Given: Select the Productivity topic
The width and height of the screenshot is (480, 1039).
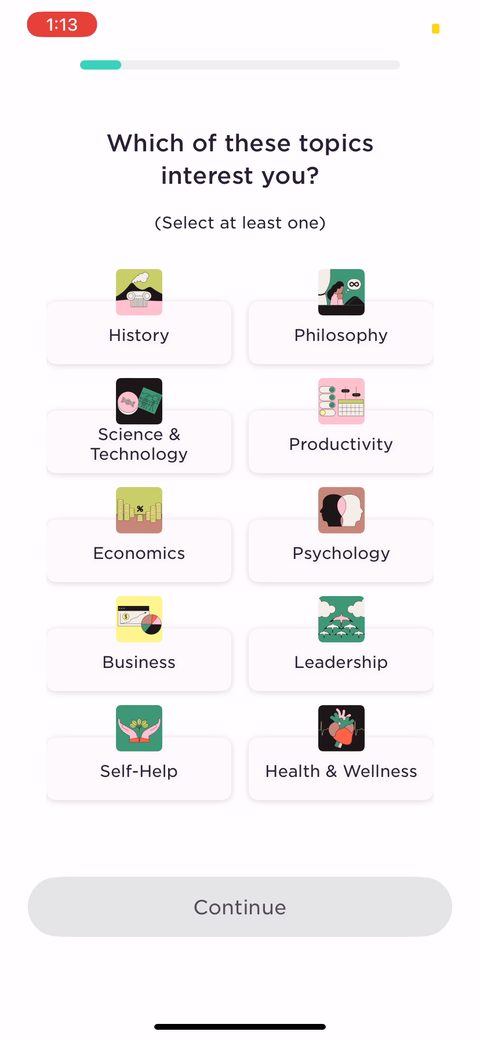Looking at the screenshot, I should (x=341, y=441).
